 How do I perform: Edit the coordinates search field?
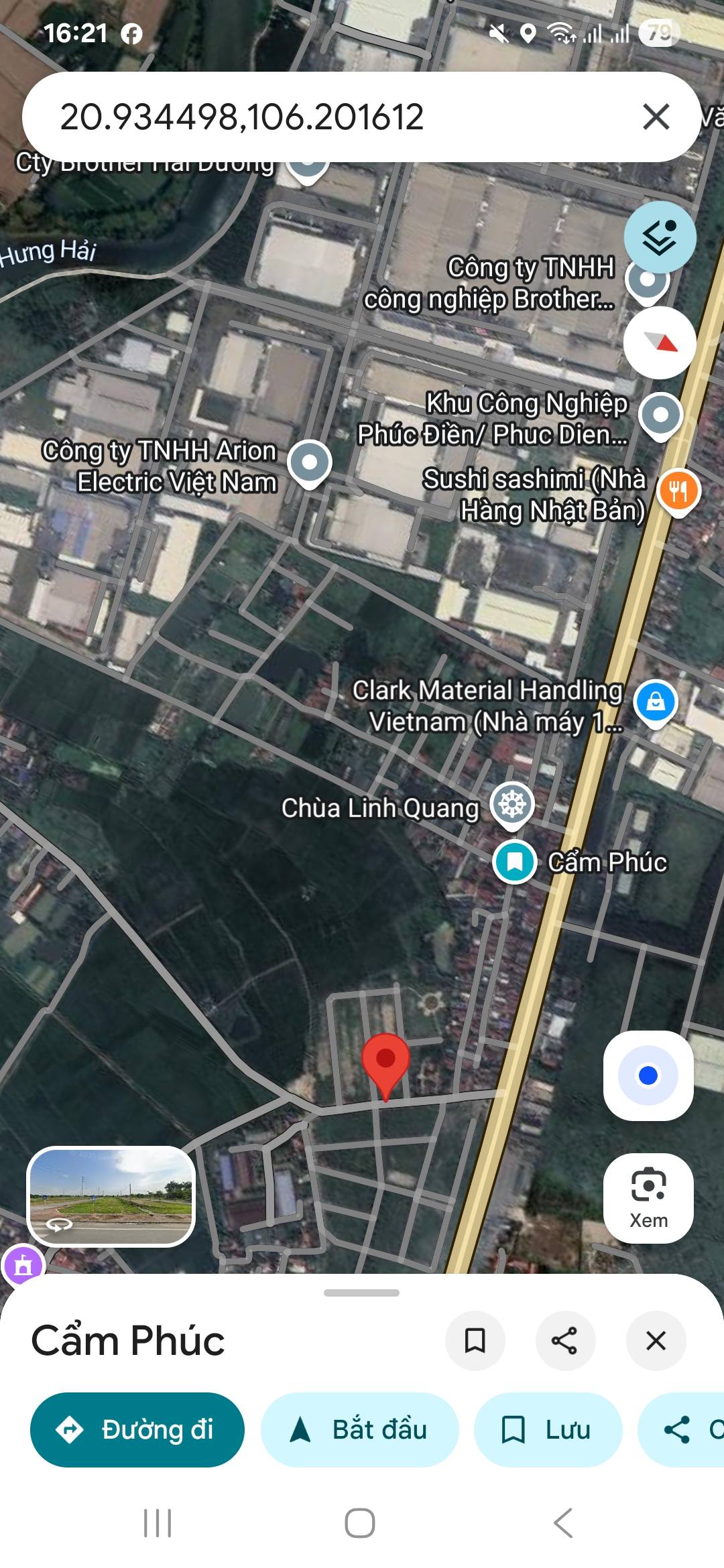click(302, 117)
